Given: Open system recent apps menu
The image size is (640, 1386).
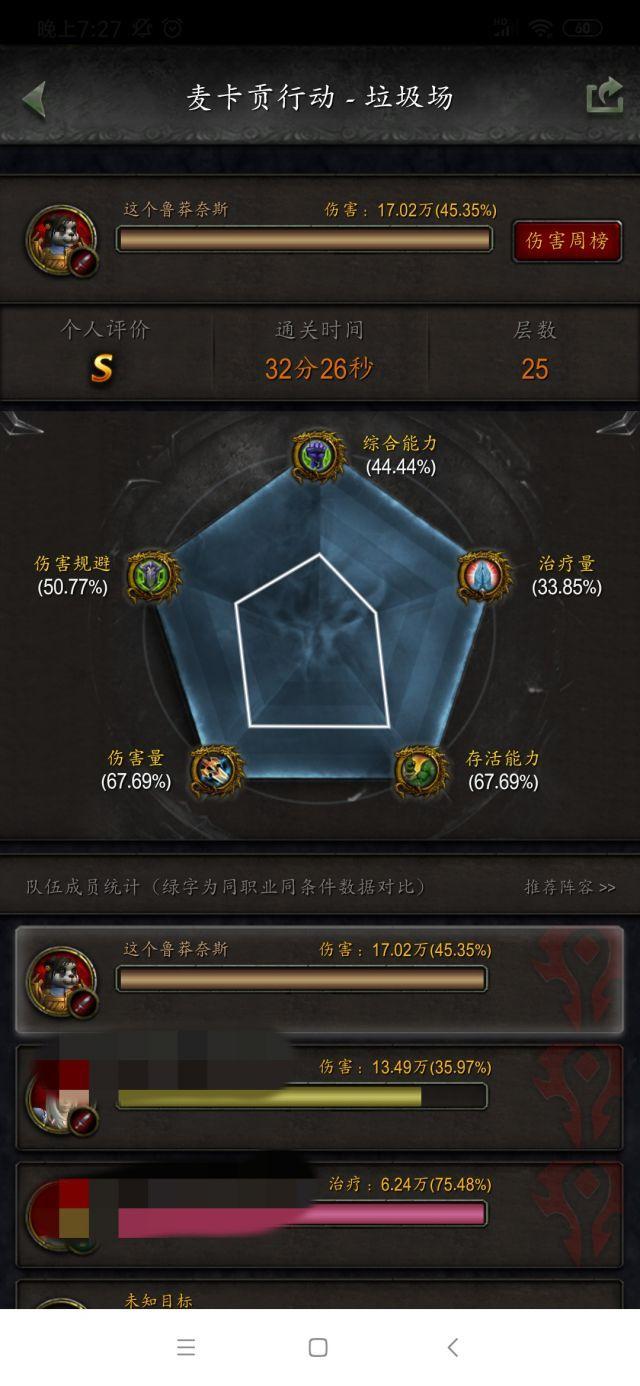Looking at the screenshot, I should [x=186, y=1347].
